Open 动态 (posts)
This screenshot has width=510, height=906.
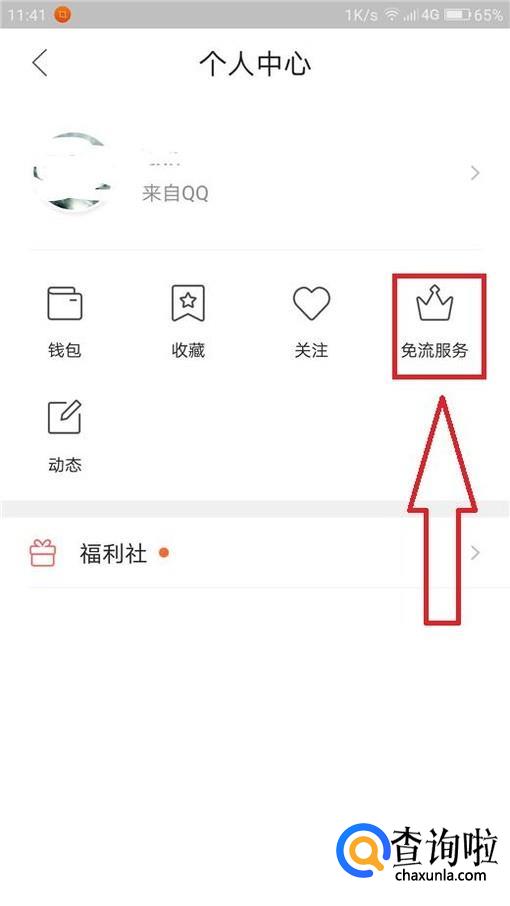[65, 437]
